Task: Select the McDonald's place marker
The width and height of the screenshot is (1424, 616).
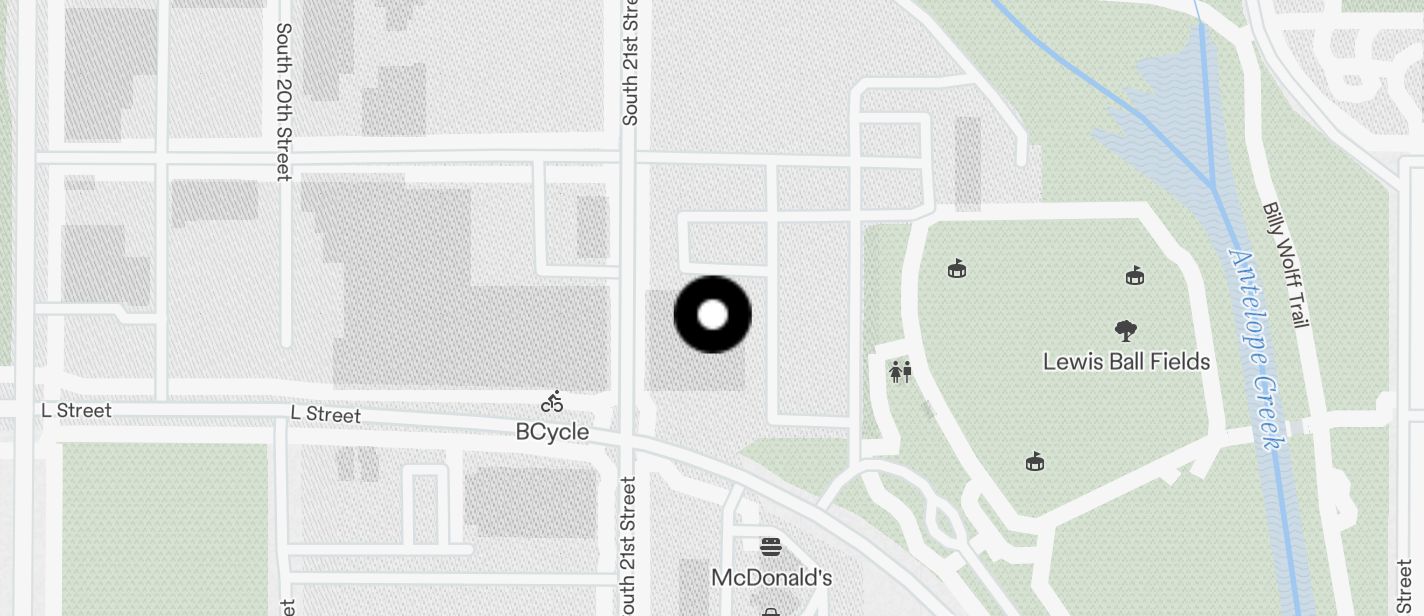Action: [771, 547]
